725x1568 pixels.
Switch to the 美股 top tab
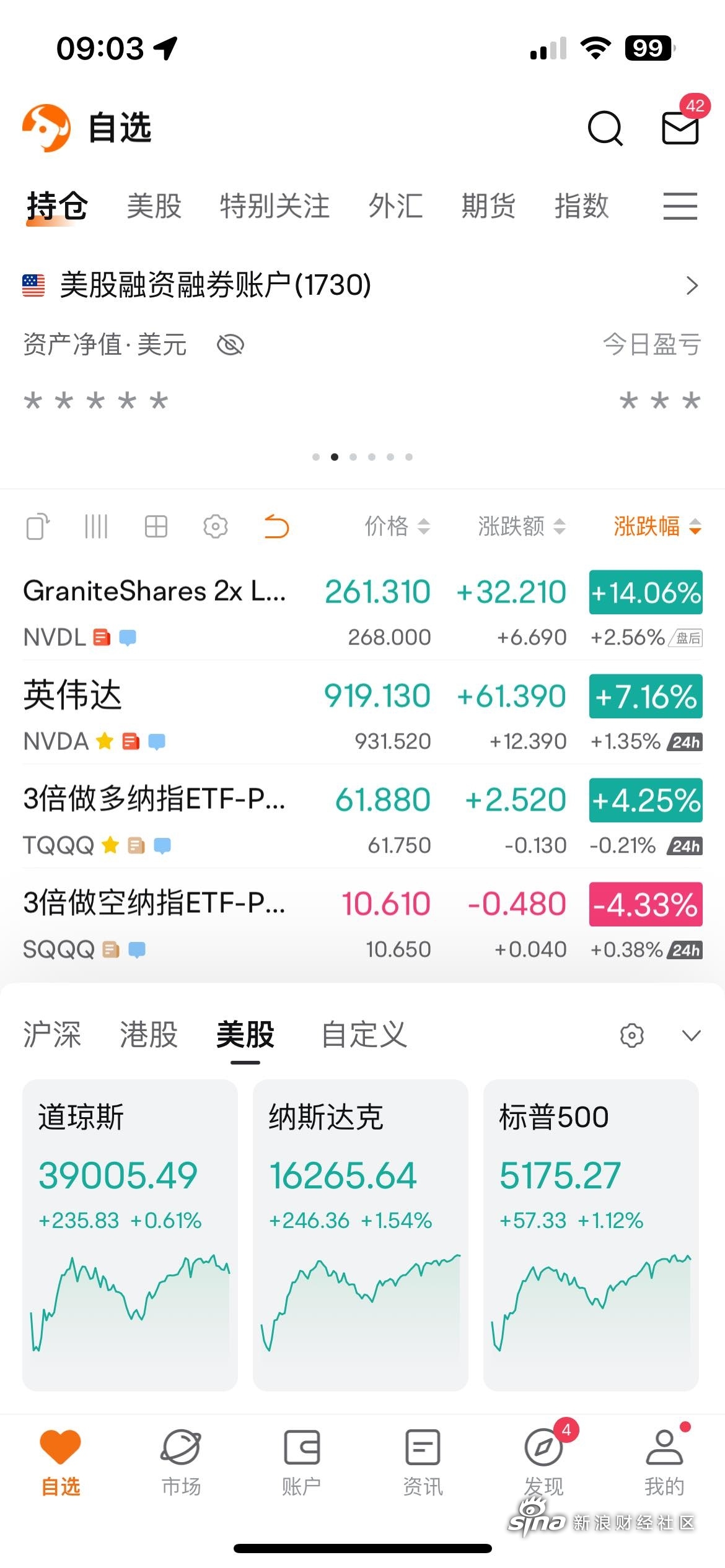154,206
